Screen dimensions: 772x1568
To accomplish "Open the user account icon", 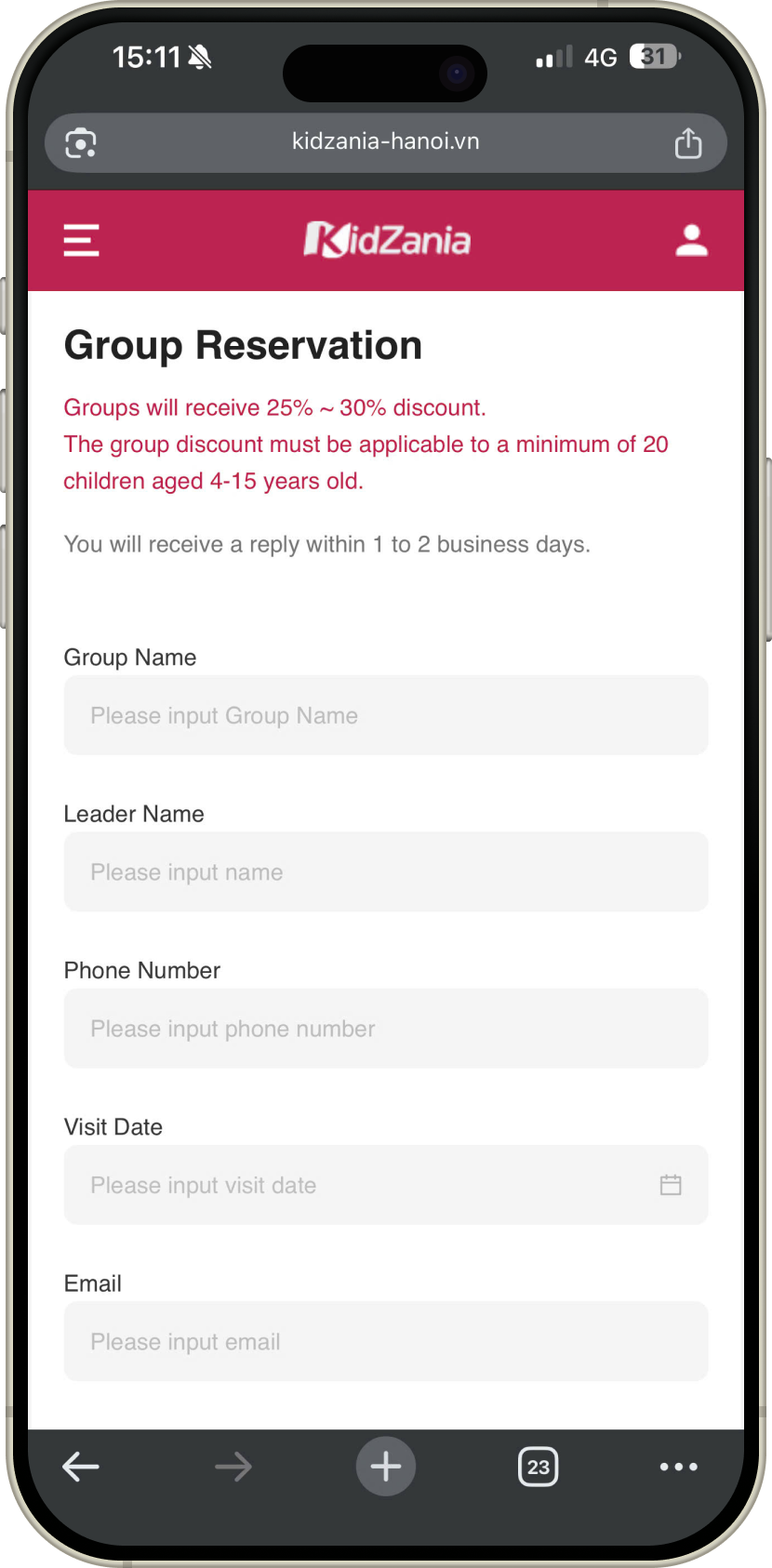I will coord(691,240).
